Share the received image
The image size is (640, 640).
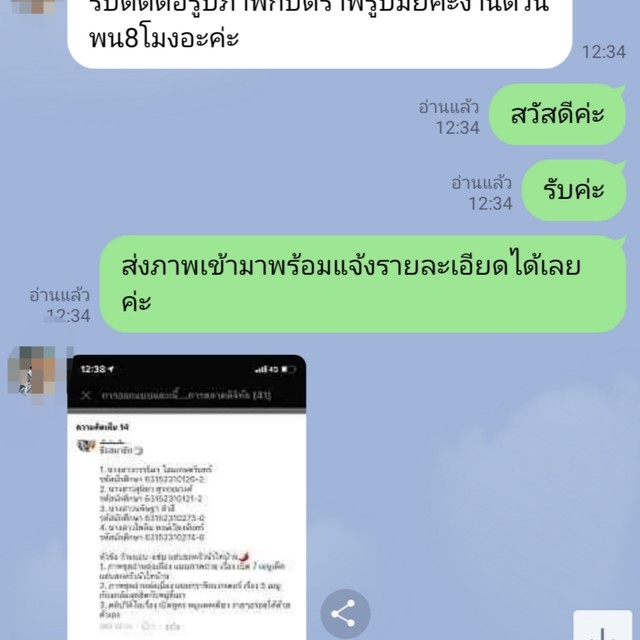[x=345, y=615]
